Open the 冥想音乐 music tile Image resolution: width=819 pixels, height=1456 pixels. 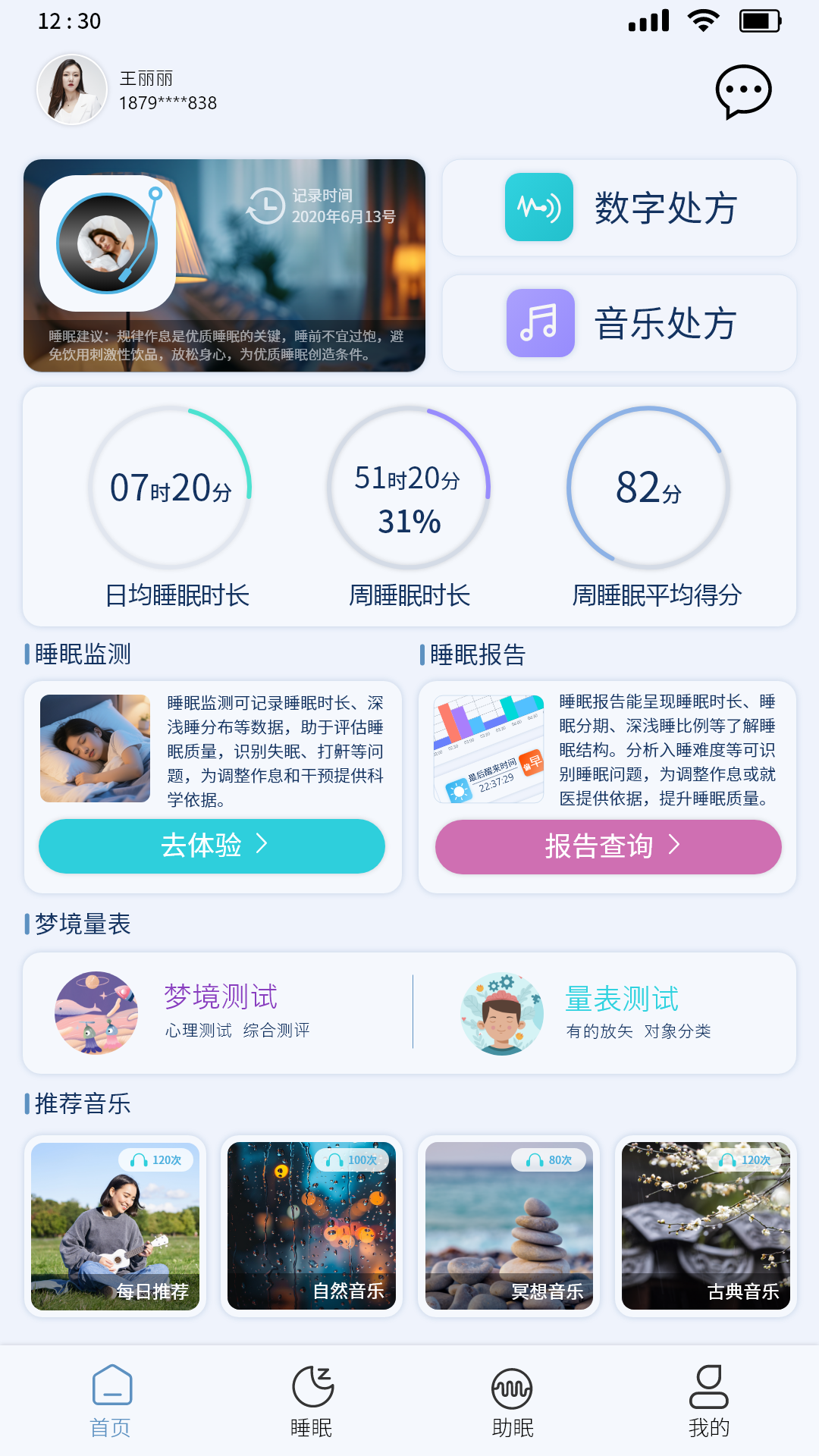pyautogui.click(x=509, y=1225)
